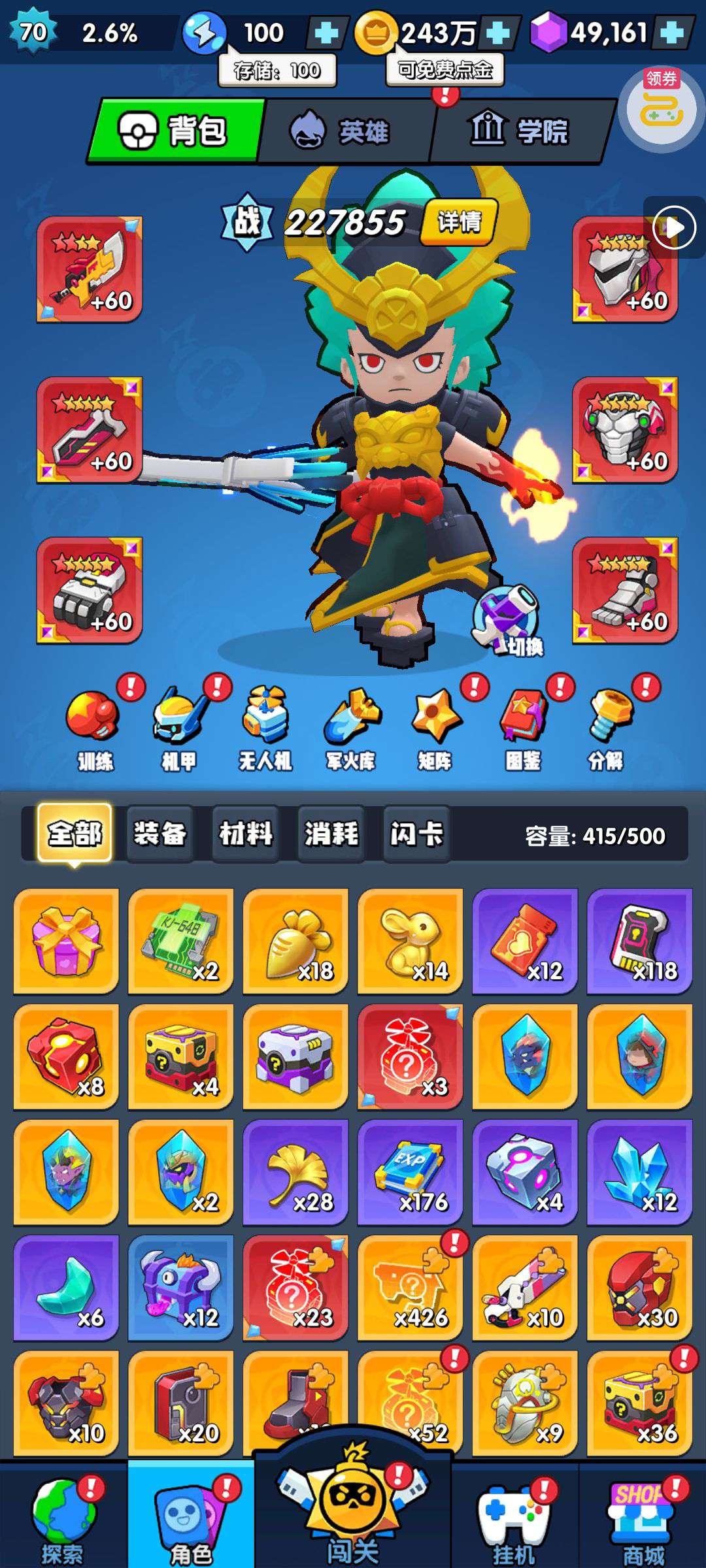Filter inventory by 装备

pyautogui.click(x=160, y=834)
